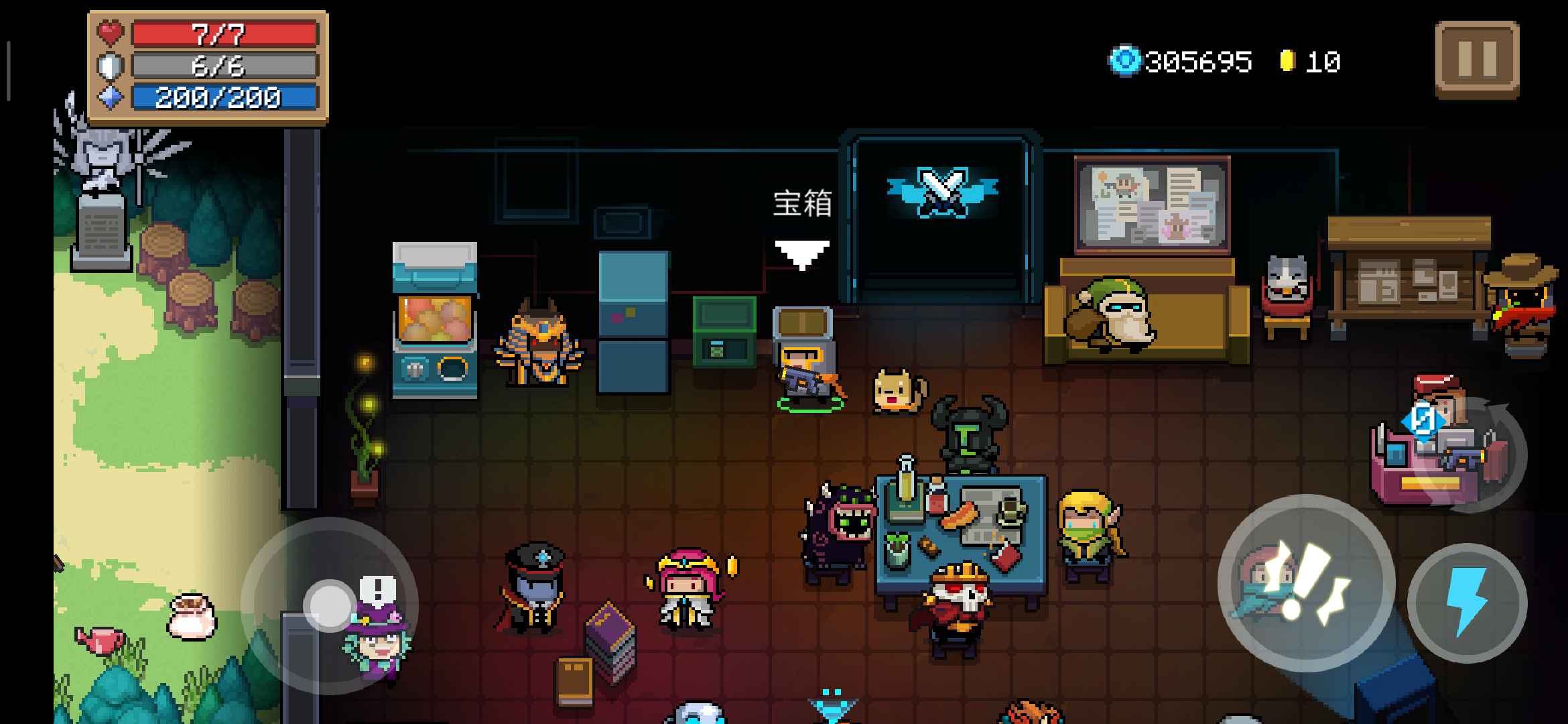
Task: Pause the game
Action: click(x=1477, y=60)
